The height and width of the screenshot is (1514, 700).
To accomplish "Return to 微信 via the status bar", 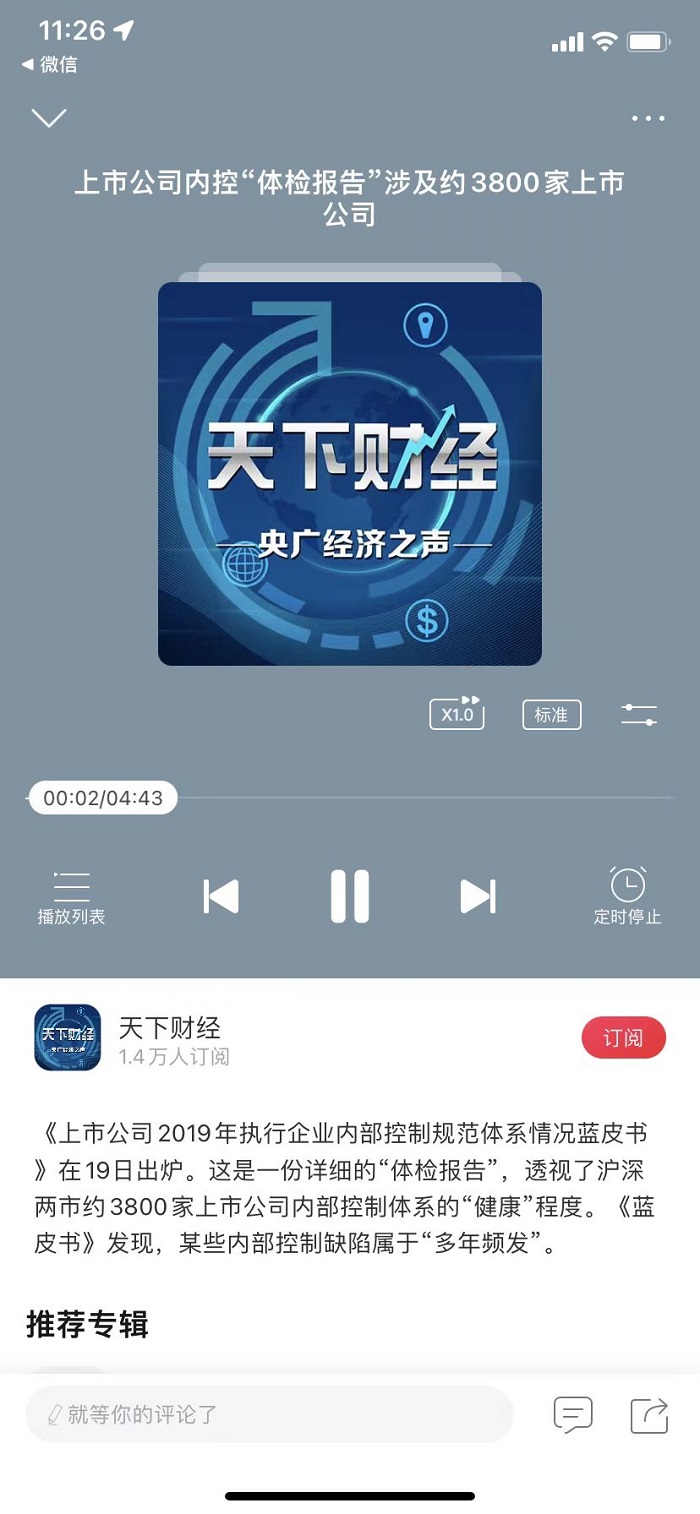I will click(x=50, y=65).
